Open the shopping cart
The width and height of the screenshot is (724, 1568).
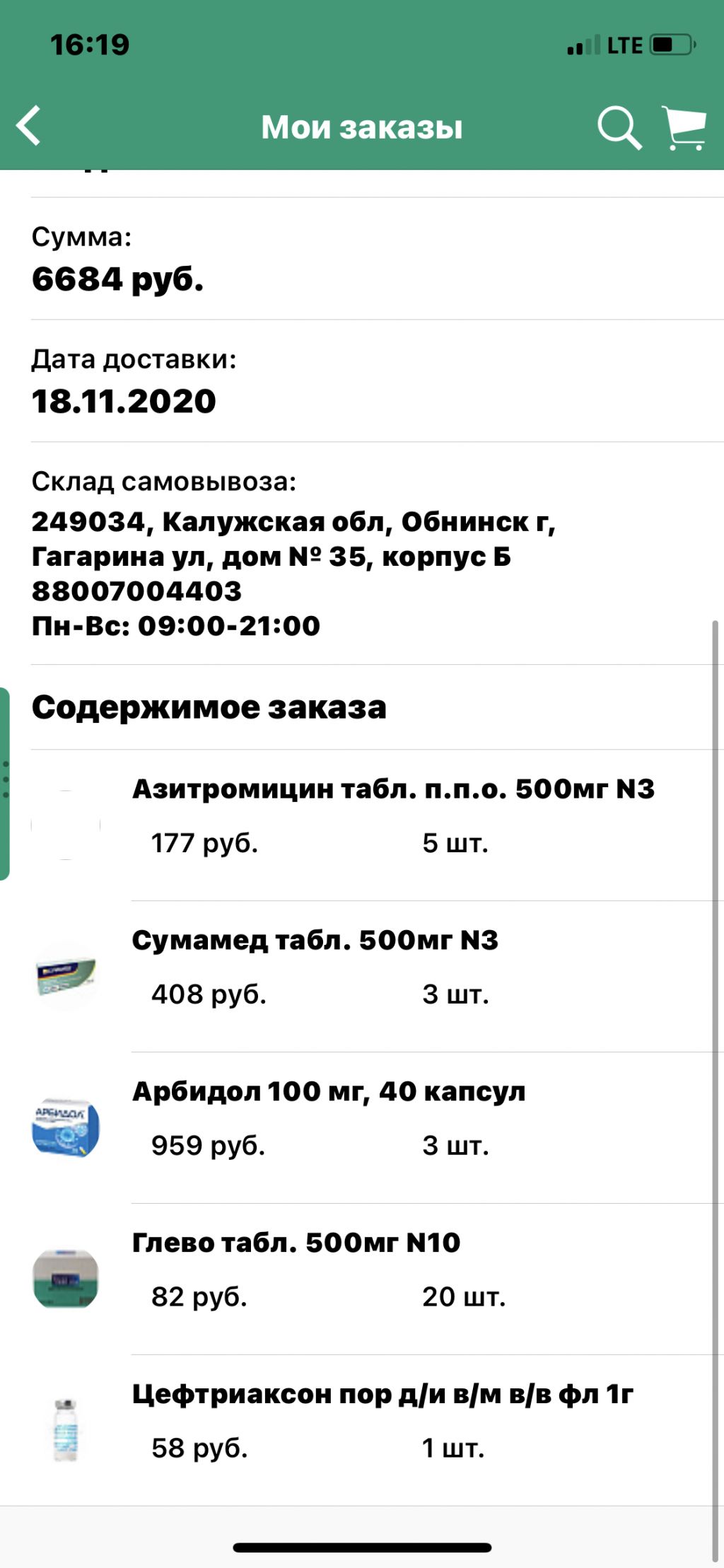(x=684, y=128)
